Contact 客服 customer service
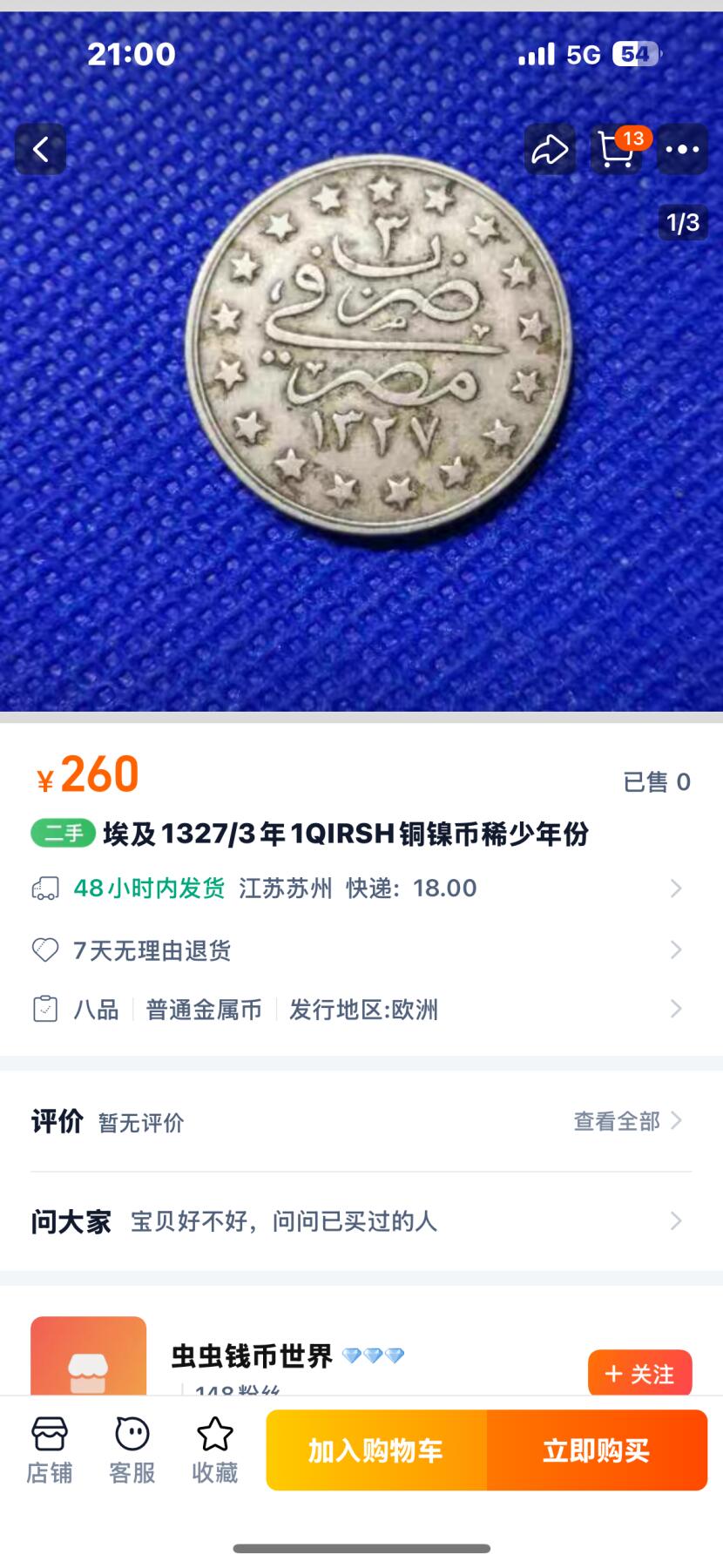Image resolution: width=723 pixels, height=1568 pixels. (x=132, y=1450)
